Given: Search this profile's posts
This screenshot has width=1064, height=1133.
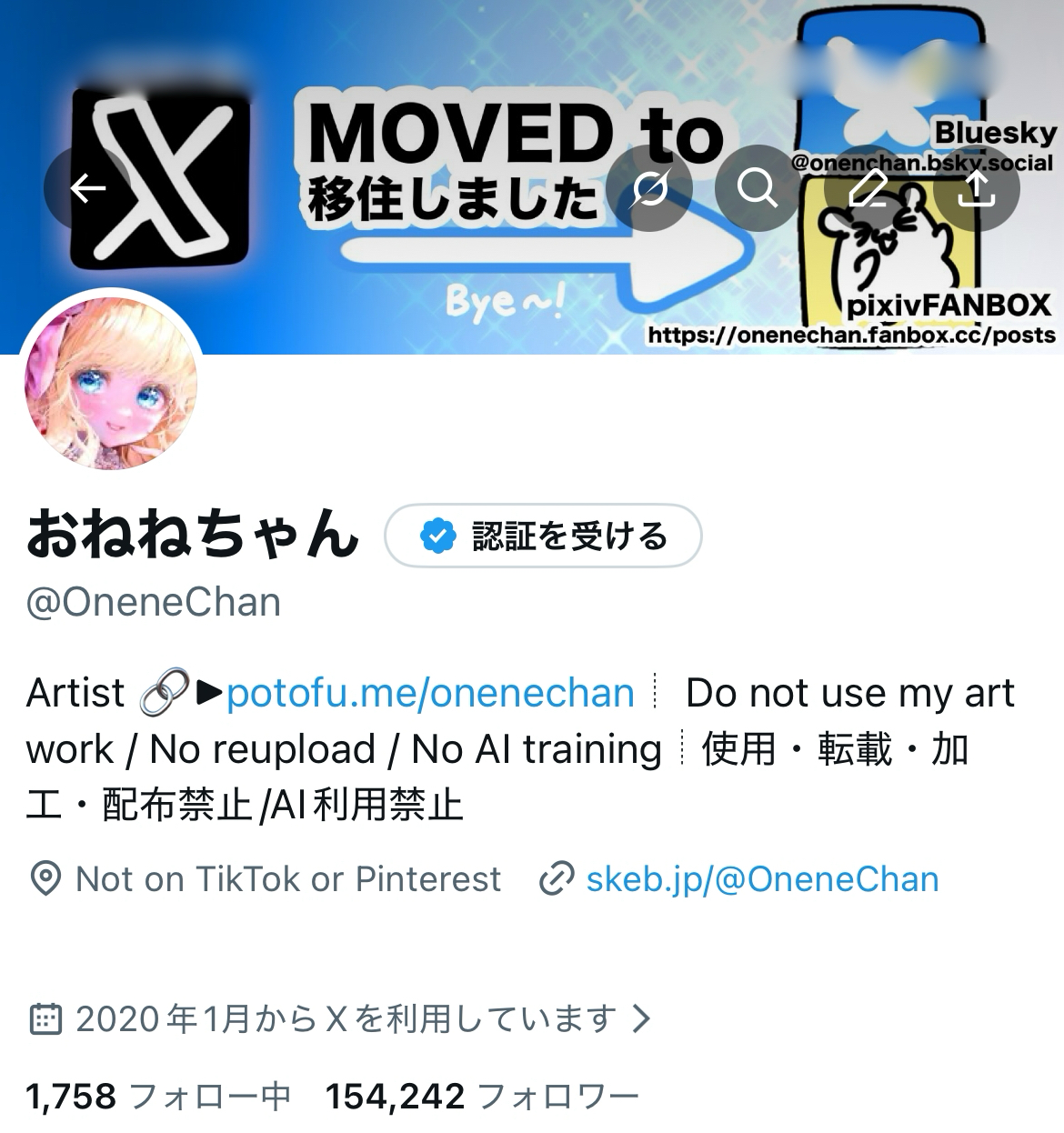Looking at the screenshot, I should click(x=757, y=188).
